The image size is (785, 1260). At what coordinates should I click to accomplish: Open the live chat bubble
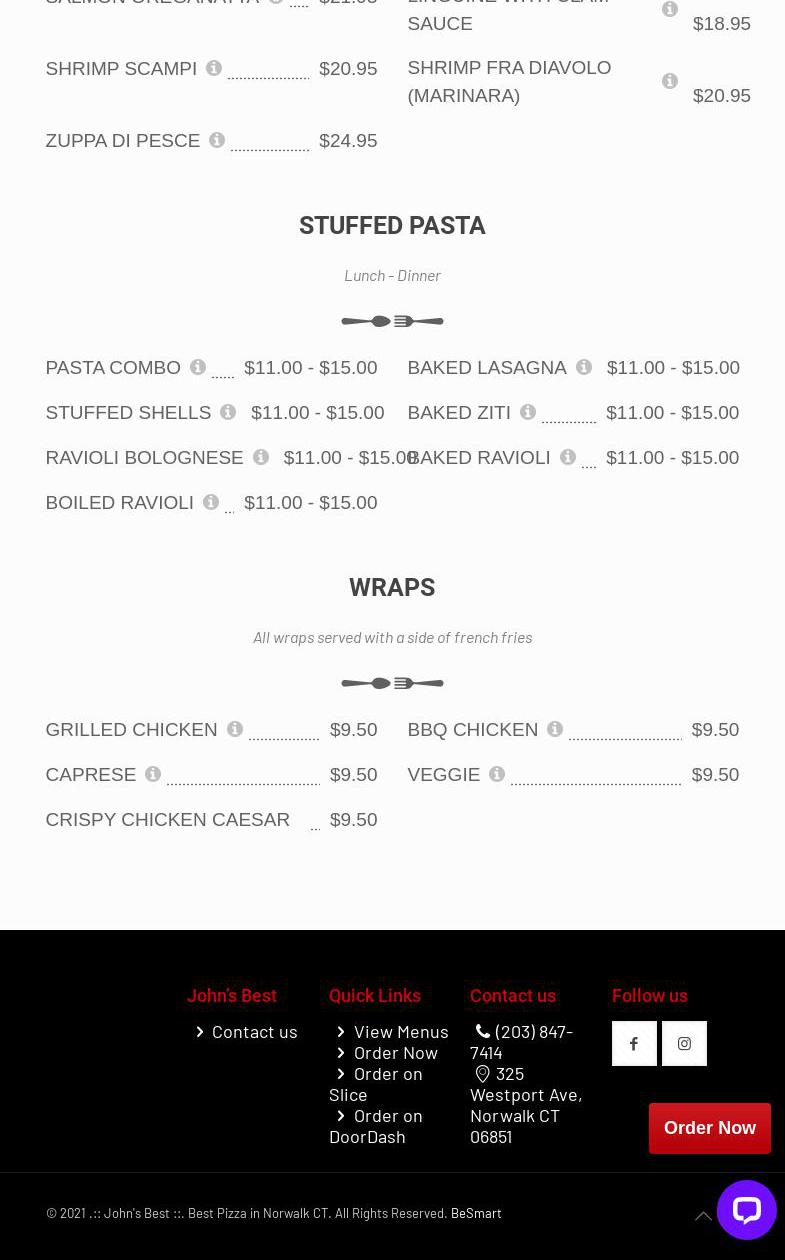746,1210
